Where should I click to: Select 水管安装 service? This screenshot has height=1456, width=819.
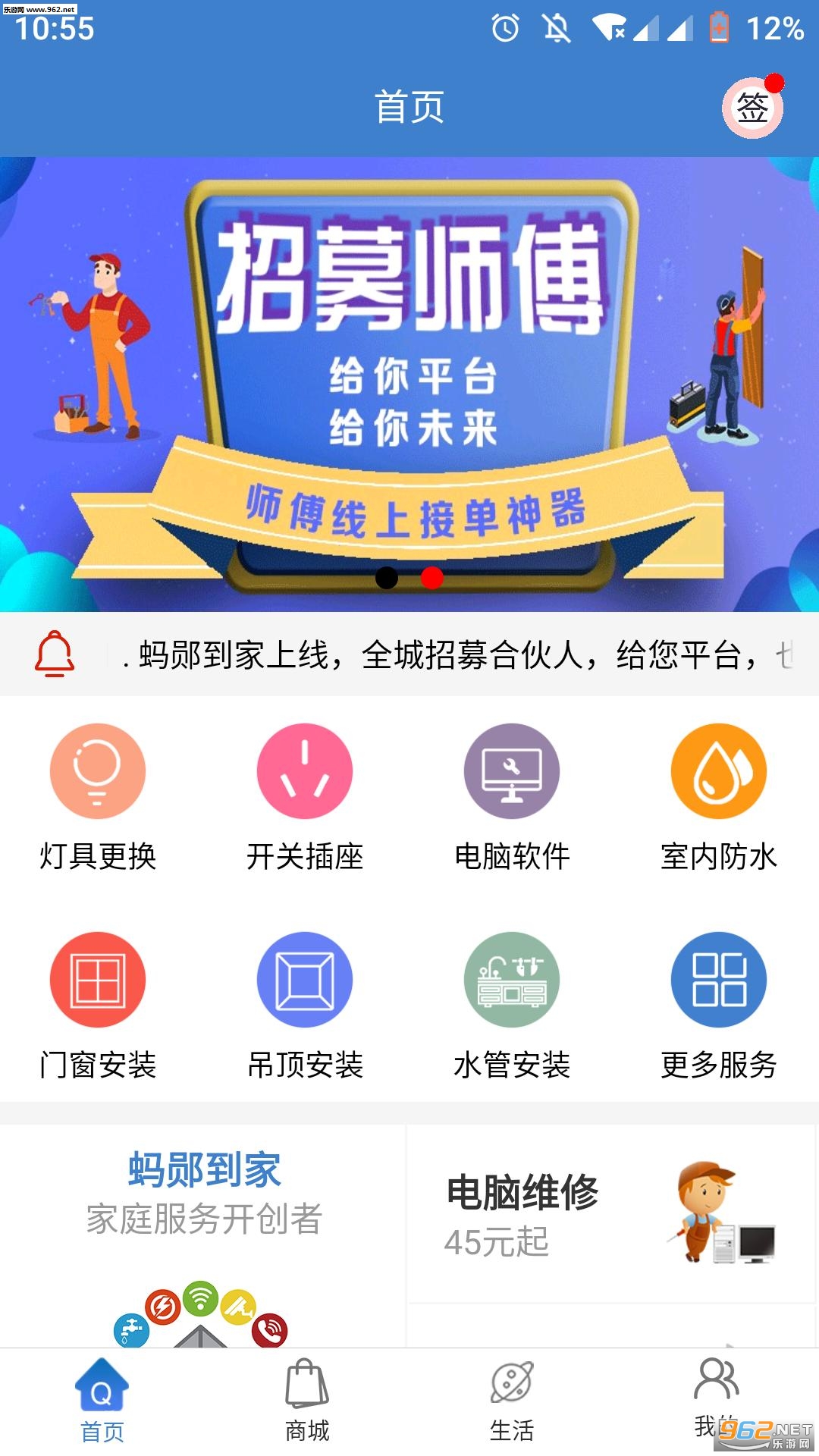tap(512, 1005)
